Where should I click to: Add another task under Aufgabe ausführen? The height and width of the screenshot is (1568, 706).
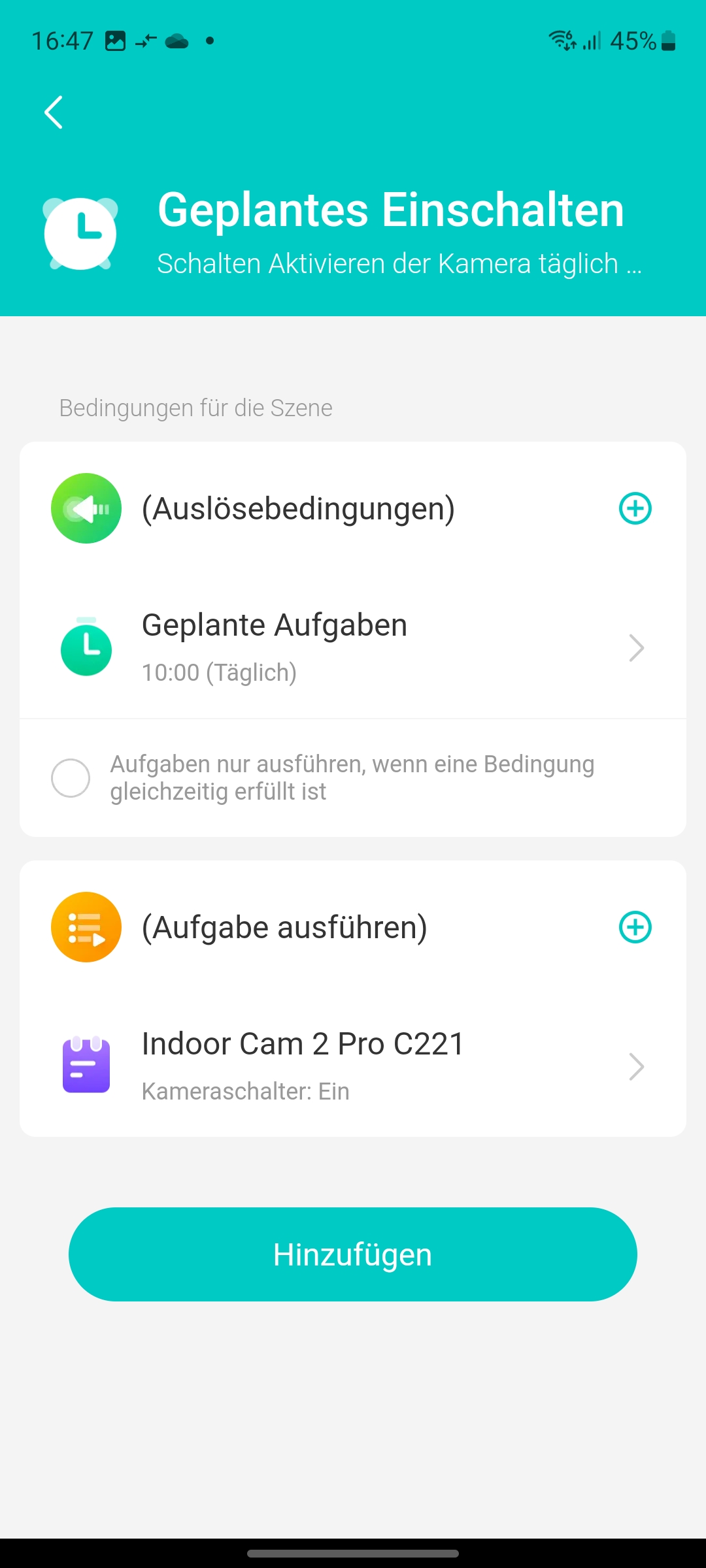click(x=635, y=927)
